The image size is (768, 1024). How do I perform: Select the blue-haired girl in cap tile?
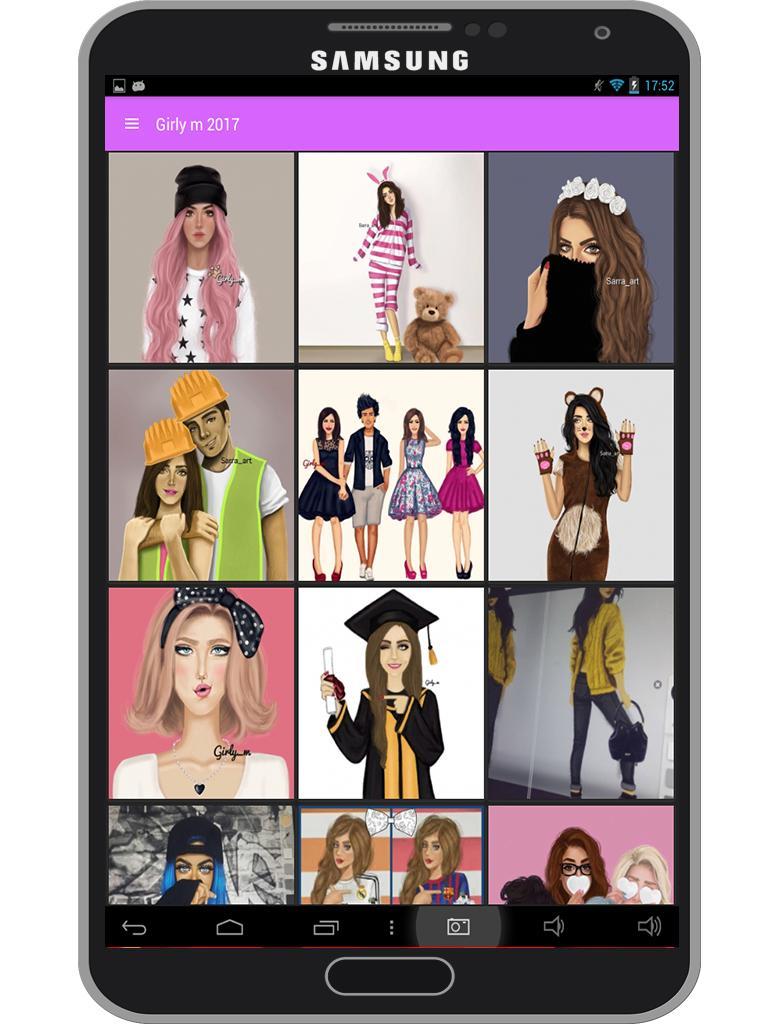point(201,855)
